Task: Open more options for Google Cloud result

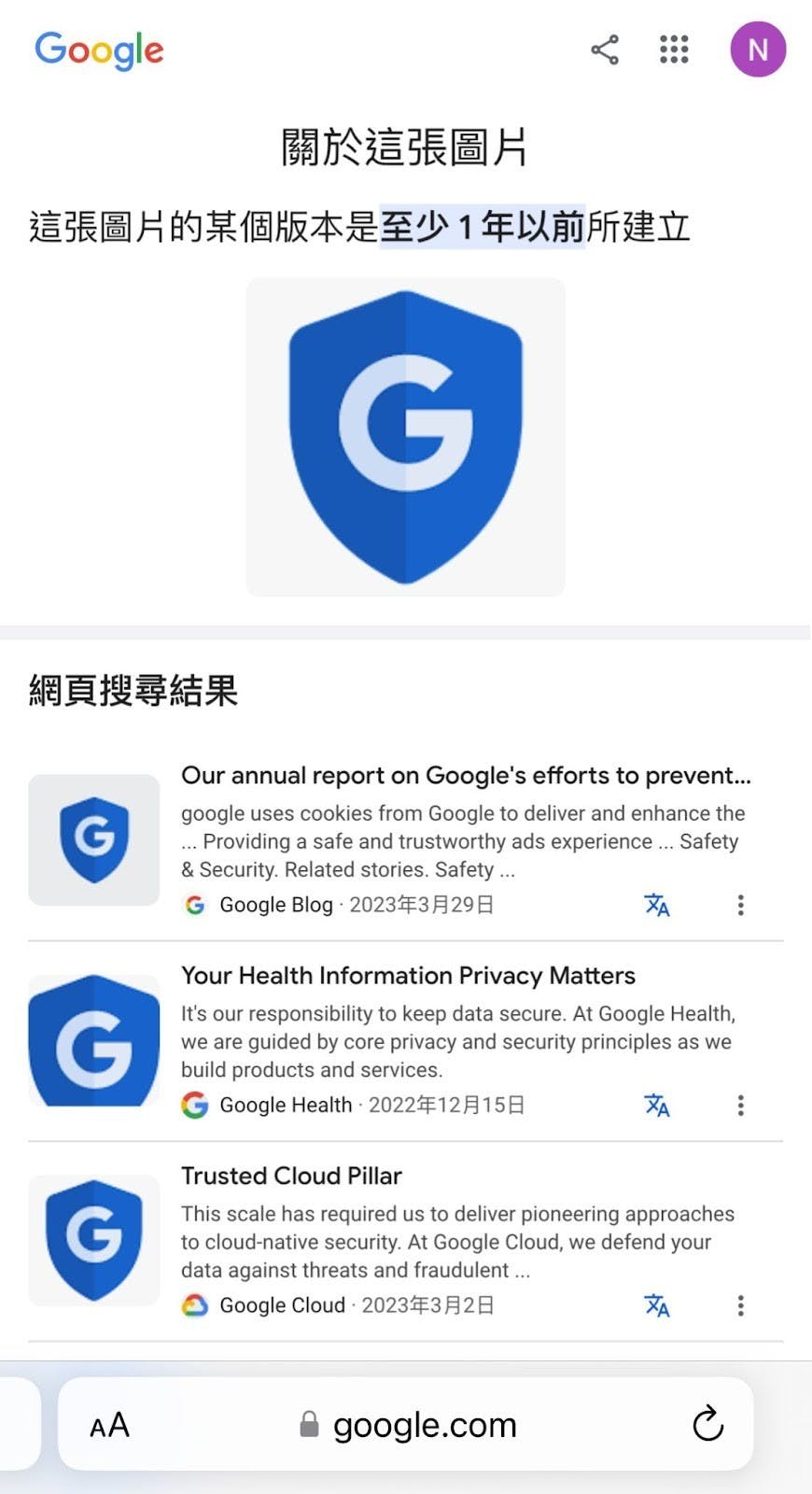Action: [740, 1305]
